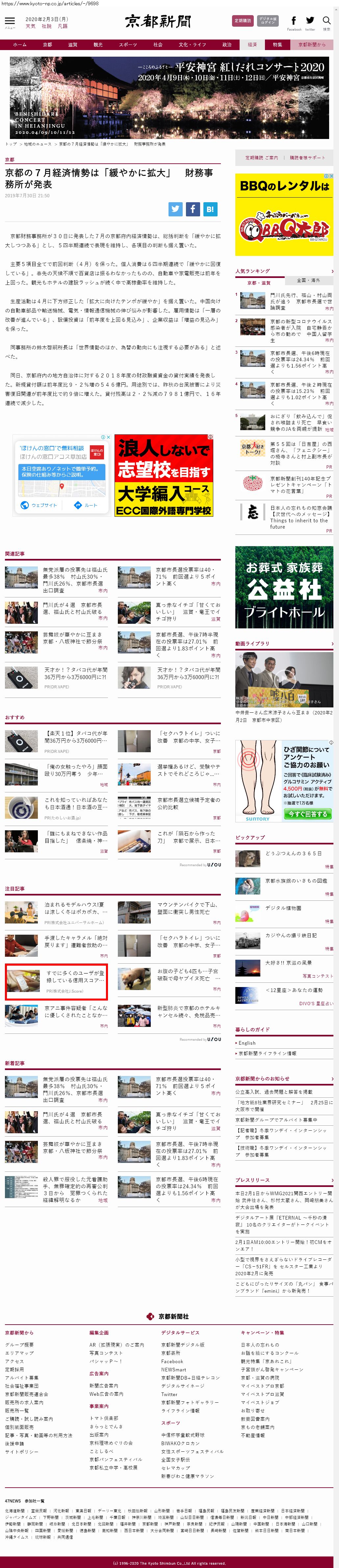This screenshot has width=339, height=1568.
Task: Open the hamburger menu
Action: (x=10, y=22)
